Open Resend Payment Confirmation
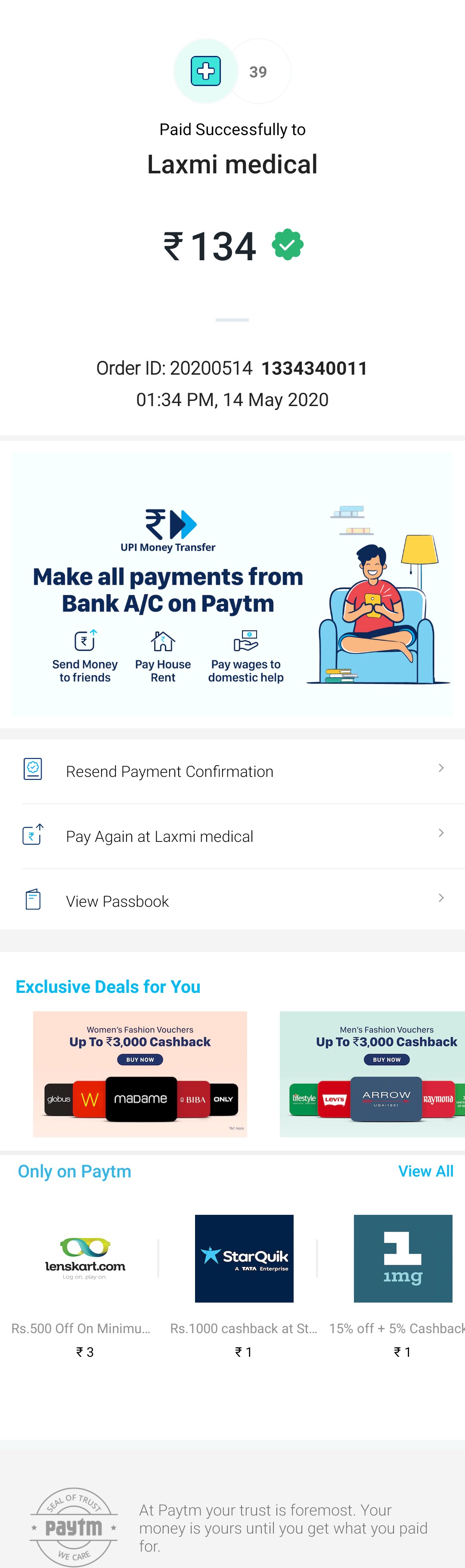 (x=232, y=770)
